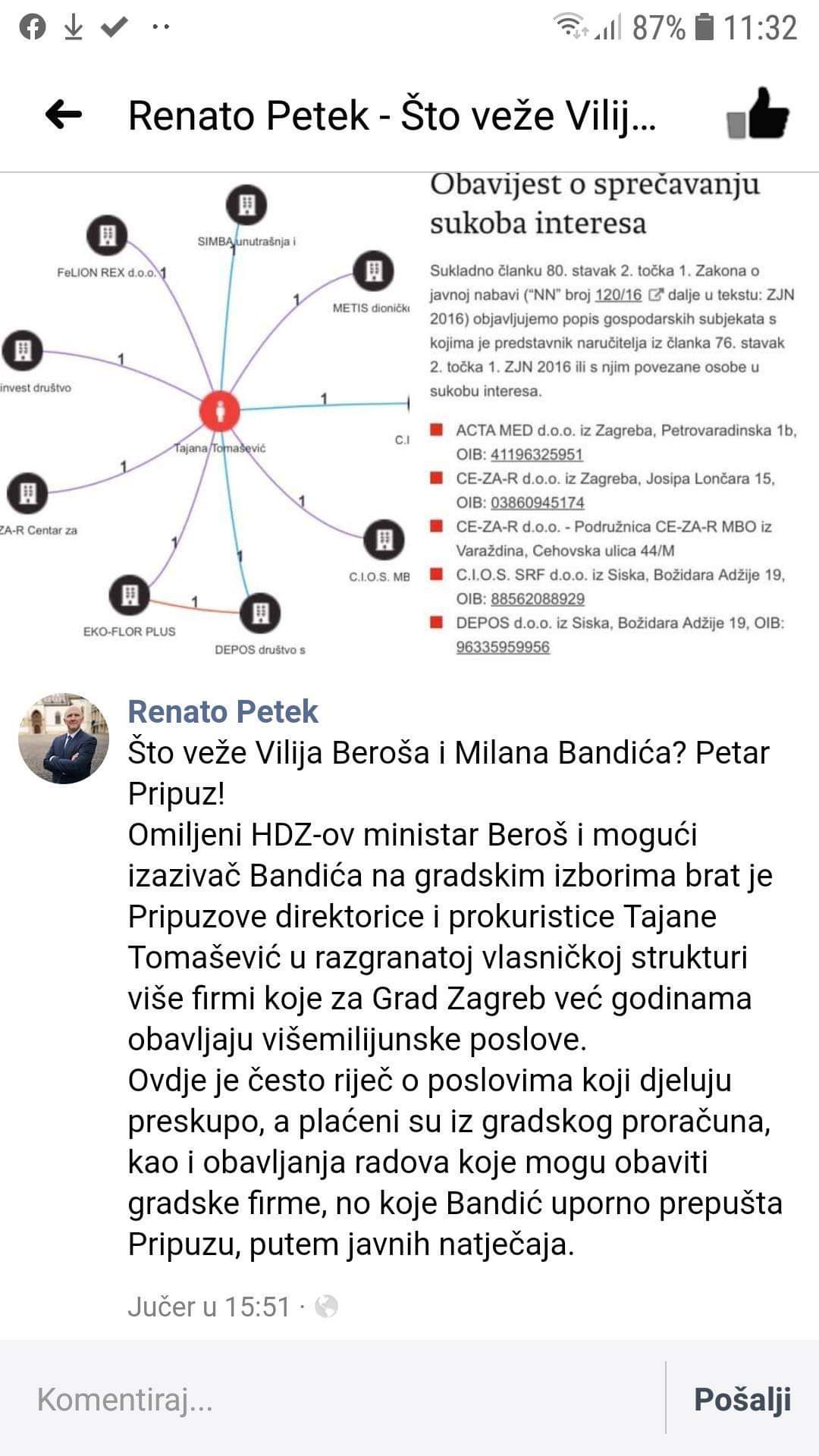The image size is (819, 1456).
Task: Open Renato Petek's profile name link
Action: click(x=223, y=711)
